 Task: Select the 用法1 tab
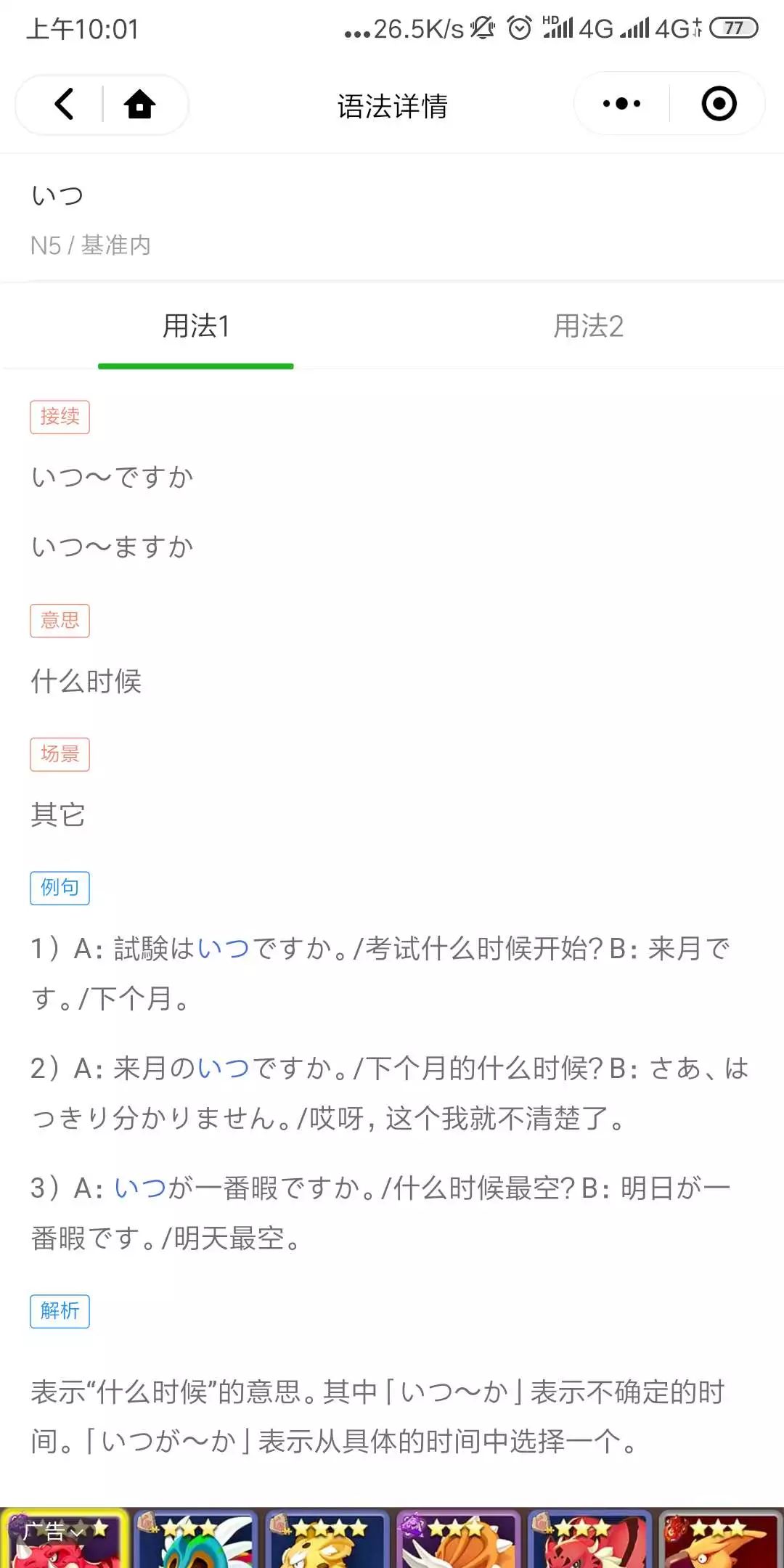196,327
